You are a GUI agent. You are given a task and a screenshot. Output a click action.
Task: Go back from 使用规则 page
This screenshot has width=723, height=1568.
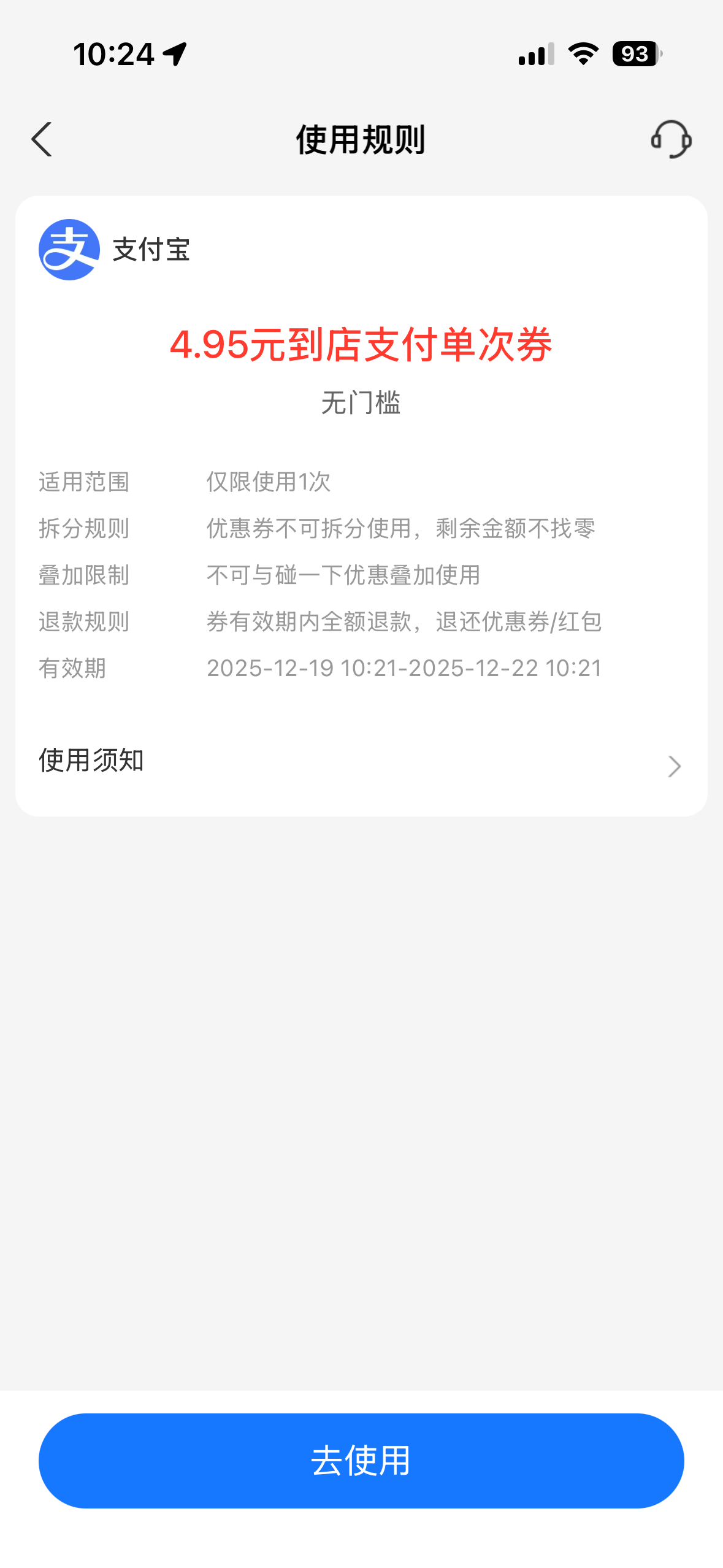point(42,140)
